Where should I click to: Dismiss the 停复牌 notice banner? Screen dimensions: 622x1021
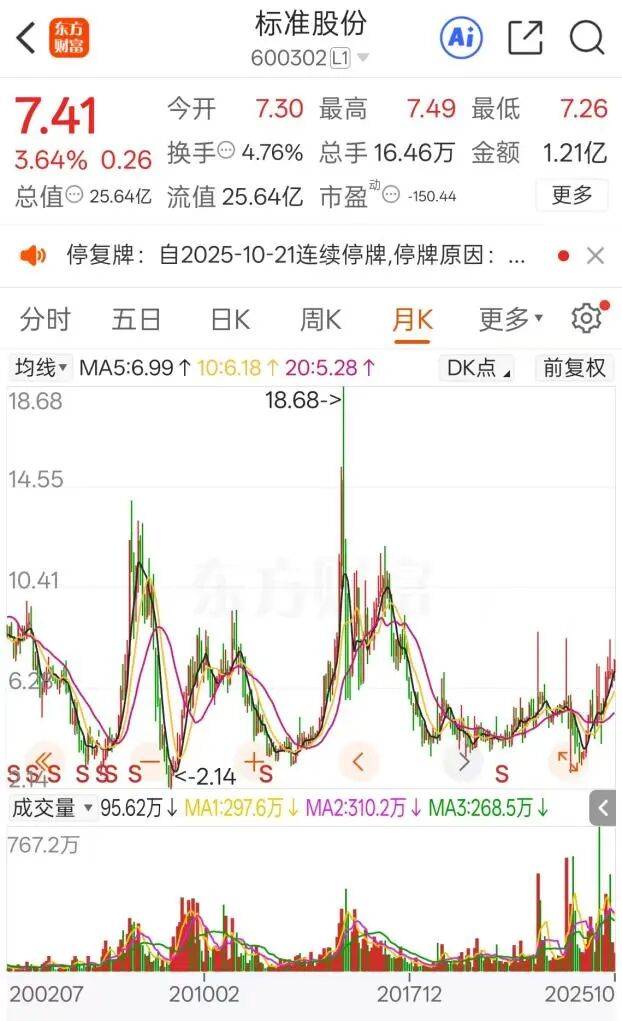coord(596,256)
